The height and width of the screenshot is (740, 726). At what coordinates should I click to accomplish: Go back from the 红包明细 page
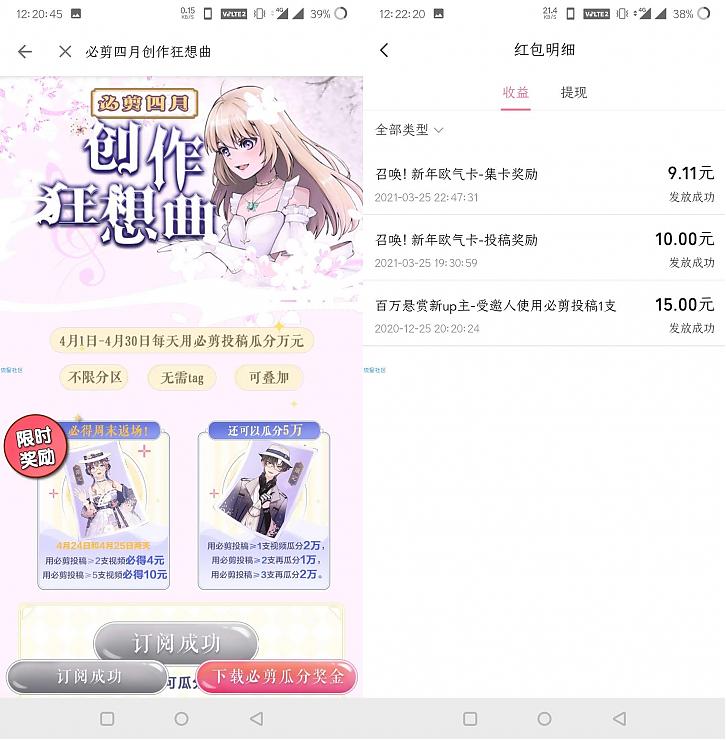tap(384, 50)
